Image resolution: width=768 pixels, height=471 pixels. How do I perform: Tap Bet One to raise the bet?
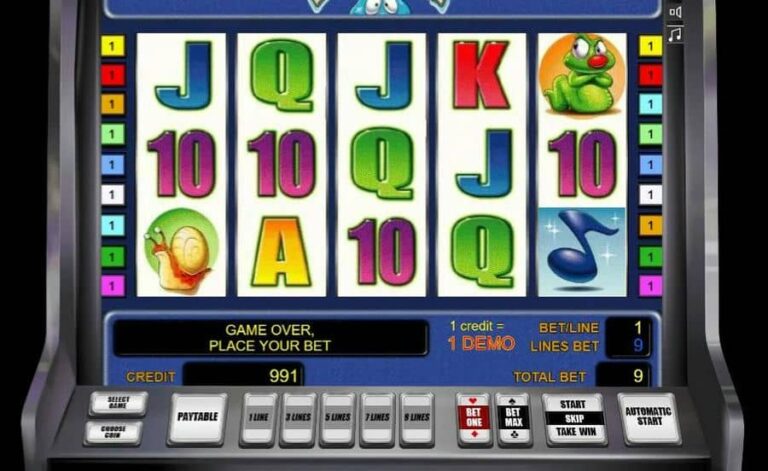pos(473,417)
